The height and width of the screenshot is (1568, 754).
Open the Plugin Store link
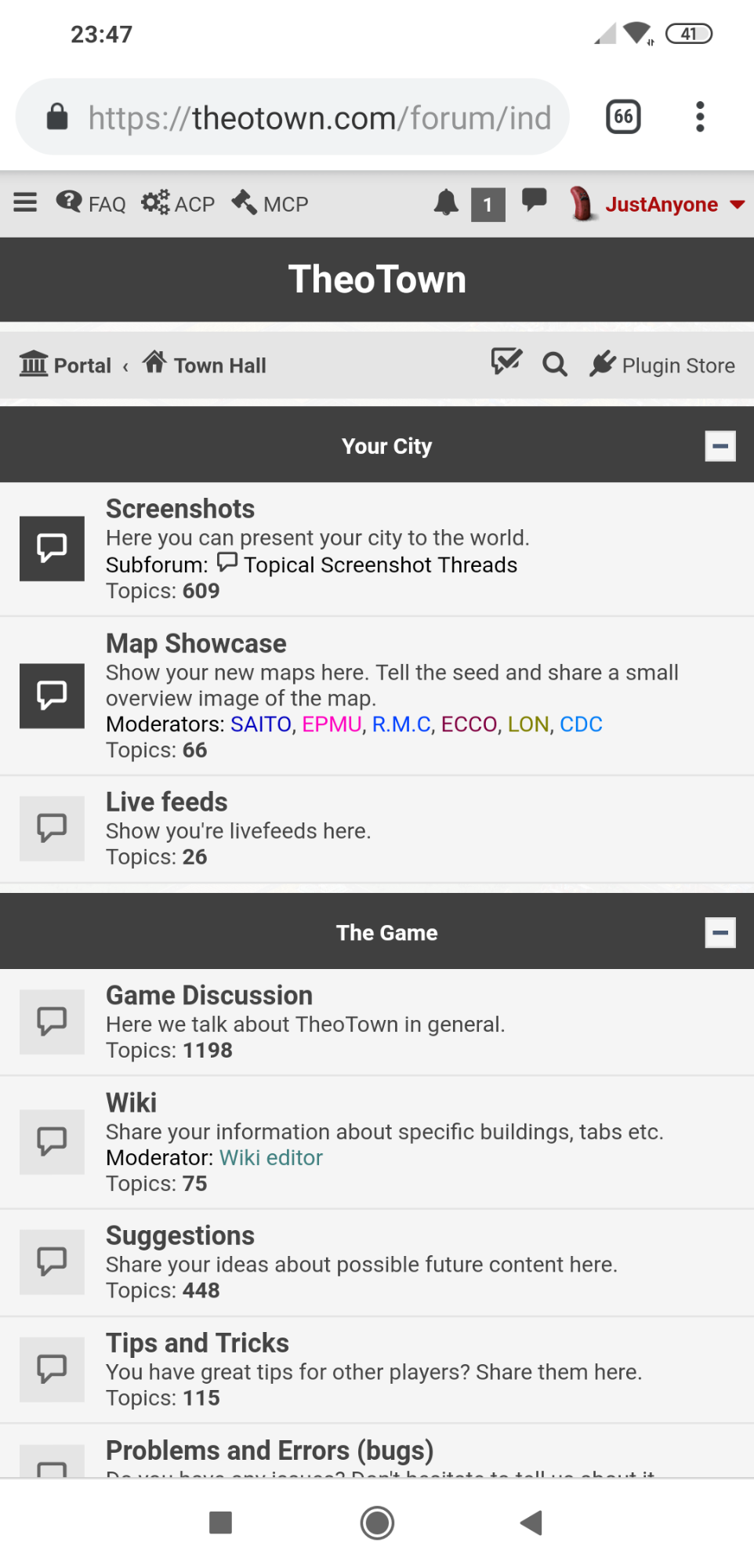click(662, 365)
